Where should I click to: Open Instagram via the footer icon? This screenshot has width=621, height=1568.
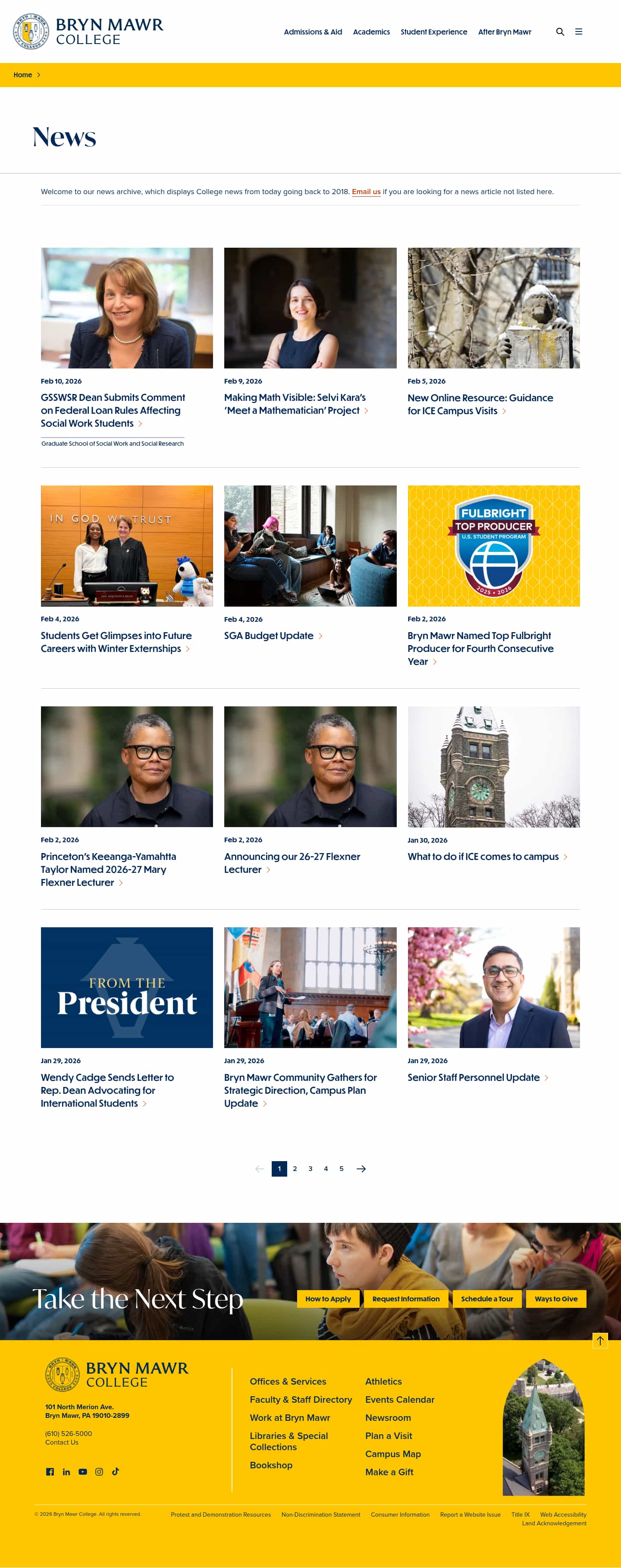(99, 1471)
